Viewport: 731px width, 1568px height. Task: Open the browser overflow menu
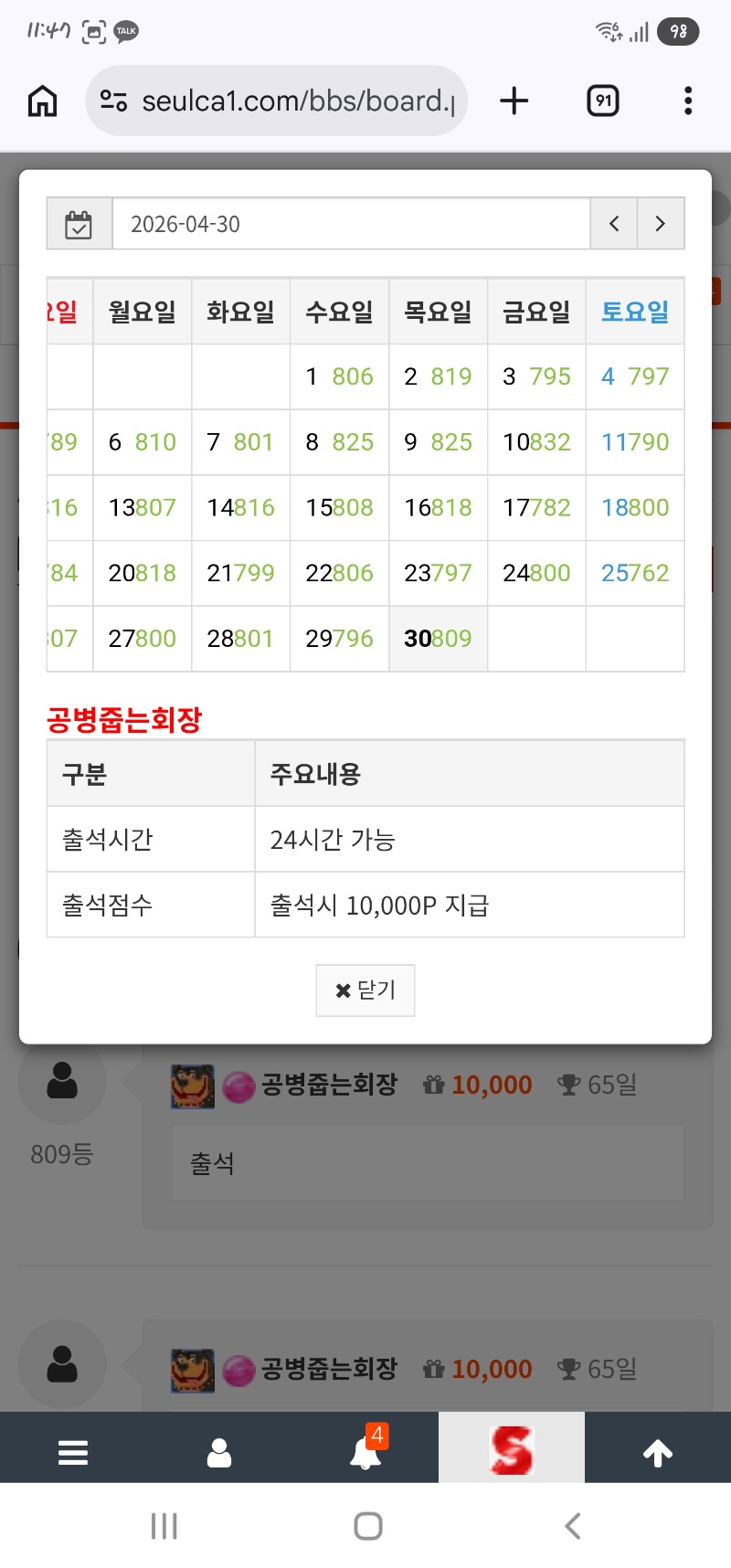pos(688,101)
